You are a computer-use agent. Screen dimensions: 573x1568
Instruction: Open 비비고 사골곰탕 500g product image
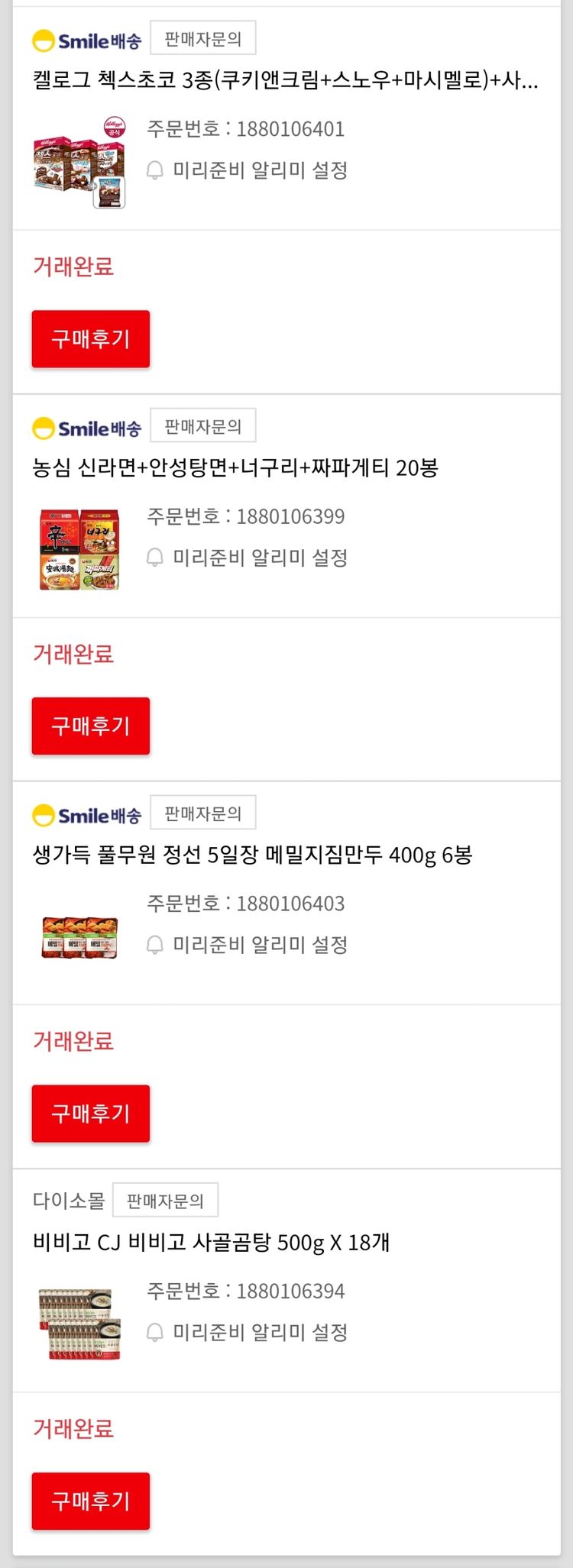pos(79,1324)
